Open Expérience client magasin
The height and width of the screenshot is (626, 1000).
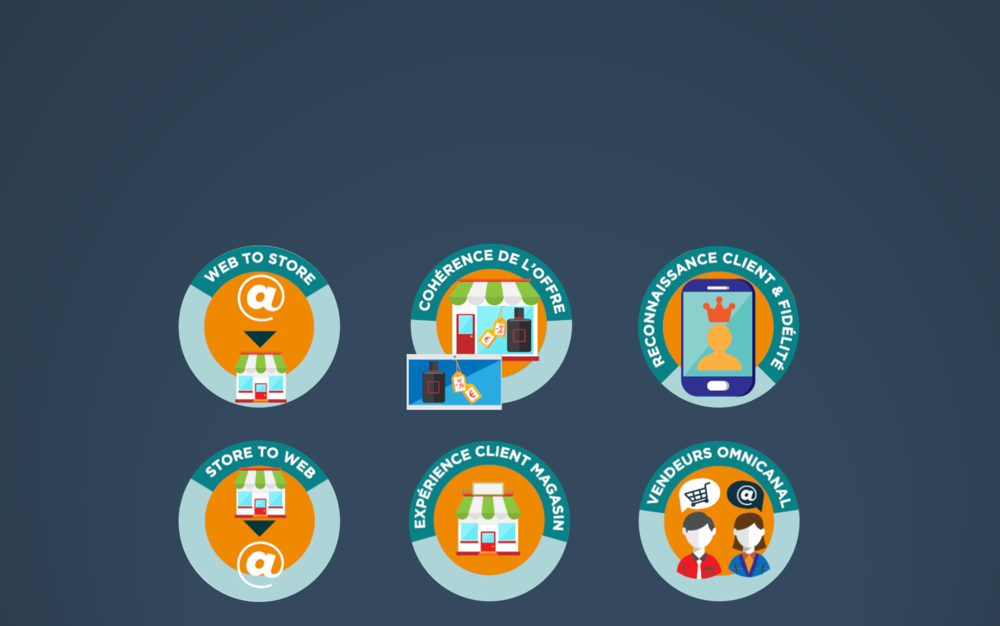(x=489, y=521)
